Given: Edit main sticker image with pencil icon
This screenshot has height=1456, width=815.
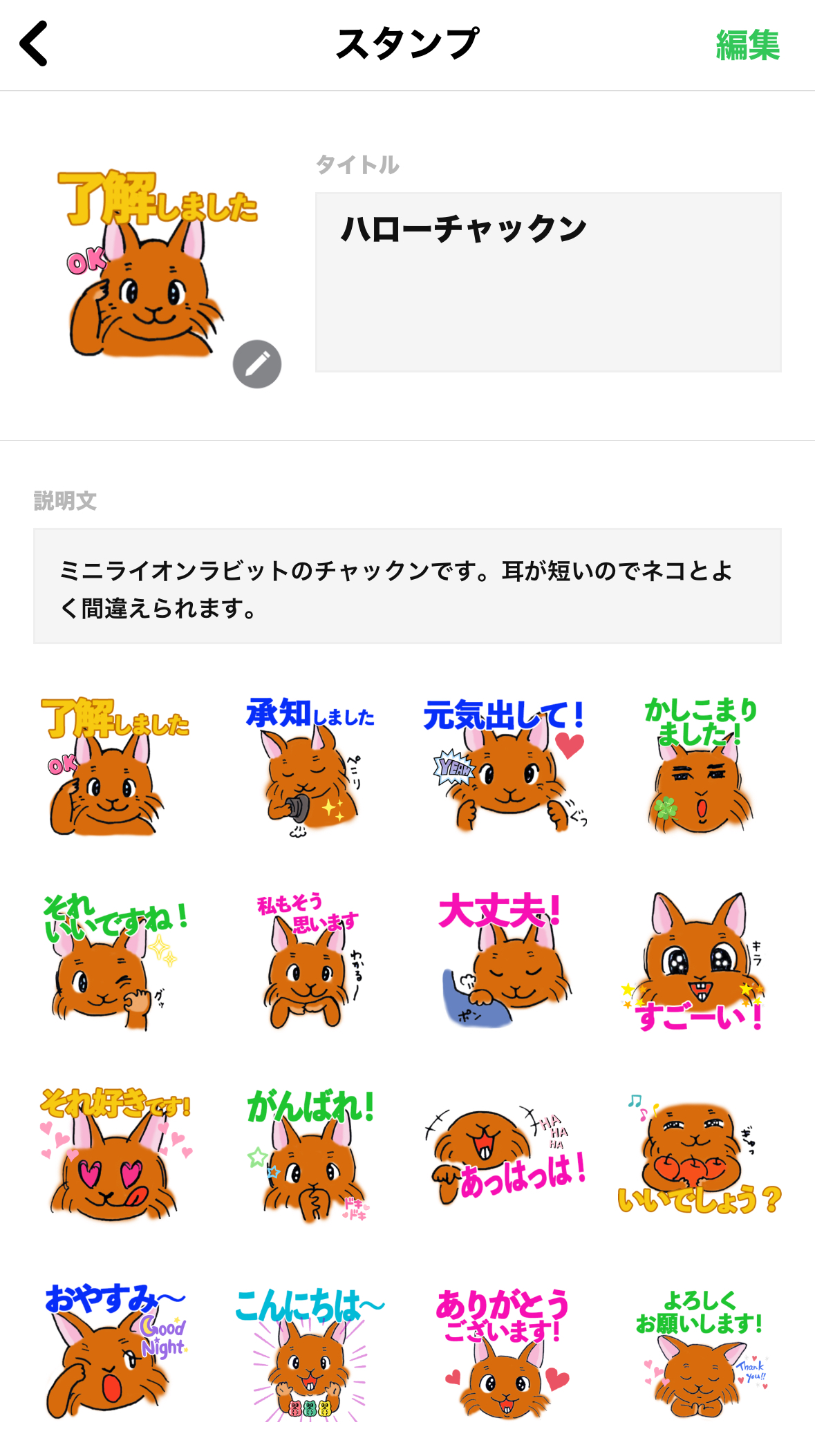Looking at the screenshot, I should [256, 364].
